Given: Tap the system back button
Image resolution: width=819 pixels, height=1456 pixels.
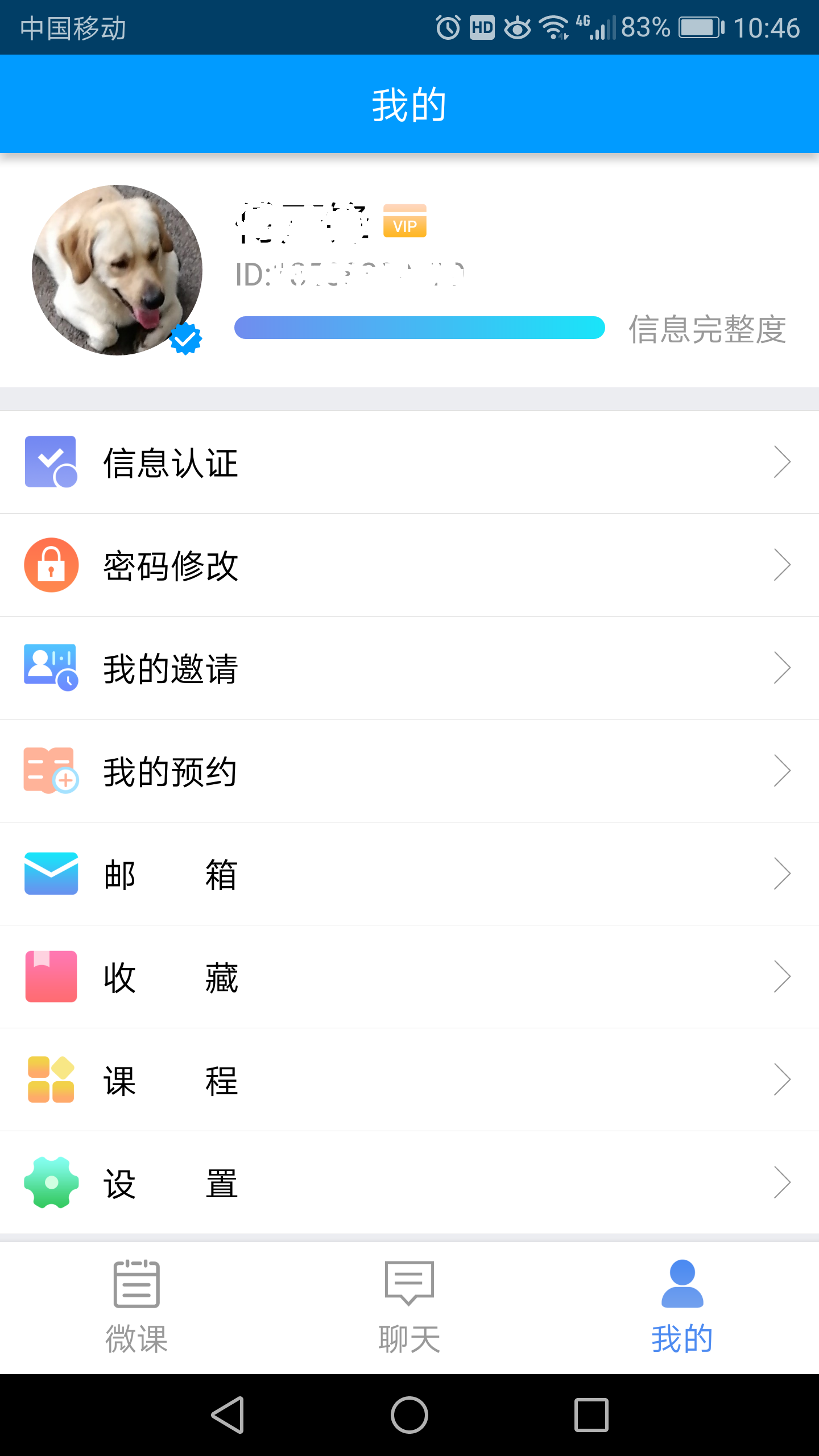Looking at the screenshot, I should tap(228, 1414).
